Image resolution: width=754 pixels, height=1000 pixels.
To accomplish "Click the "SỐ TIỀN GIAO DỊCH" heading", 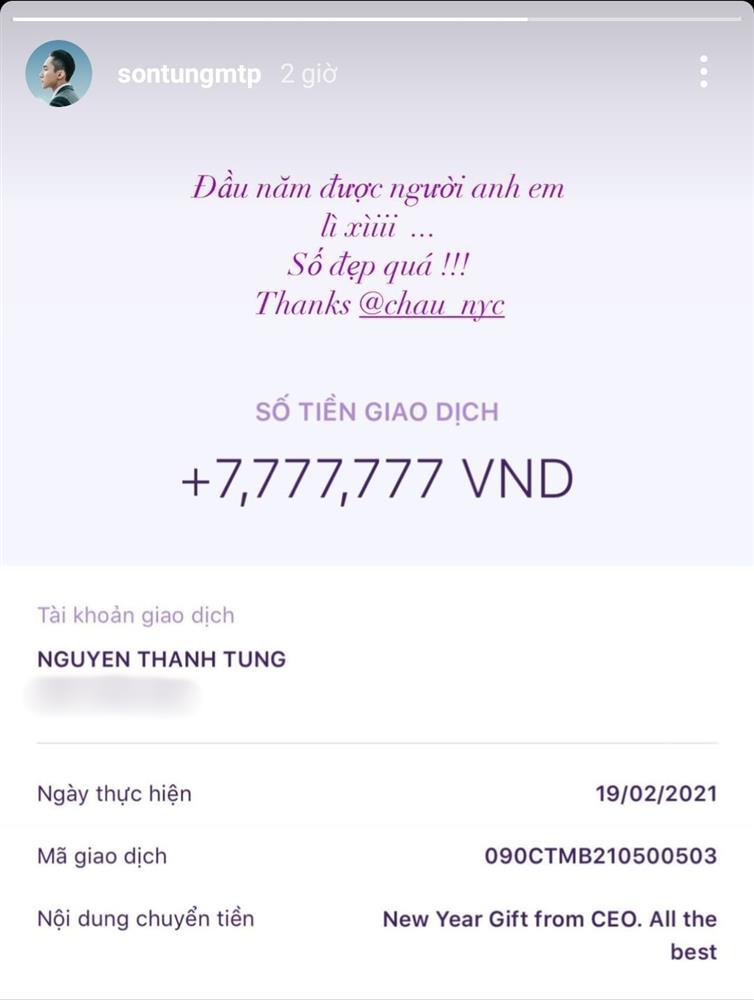I will [x=377, y=411].
